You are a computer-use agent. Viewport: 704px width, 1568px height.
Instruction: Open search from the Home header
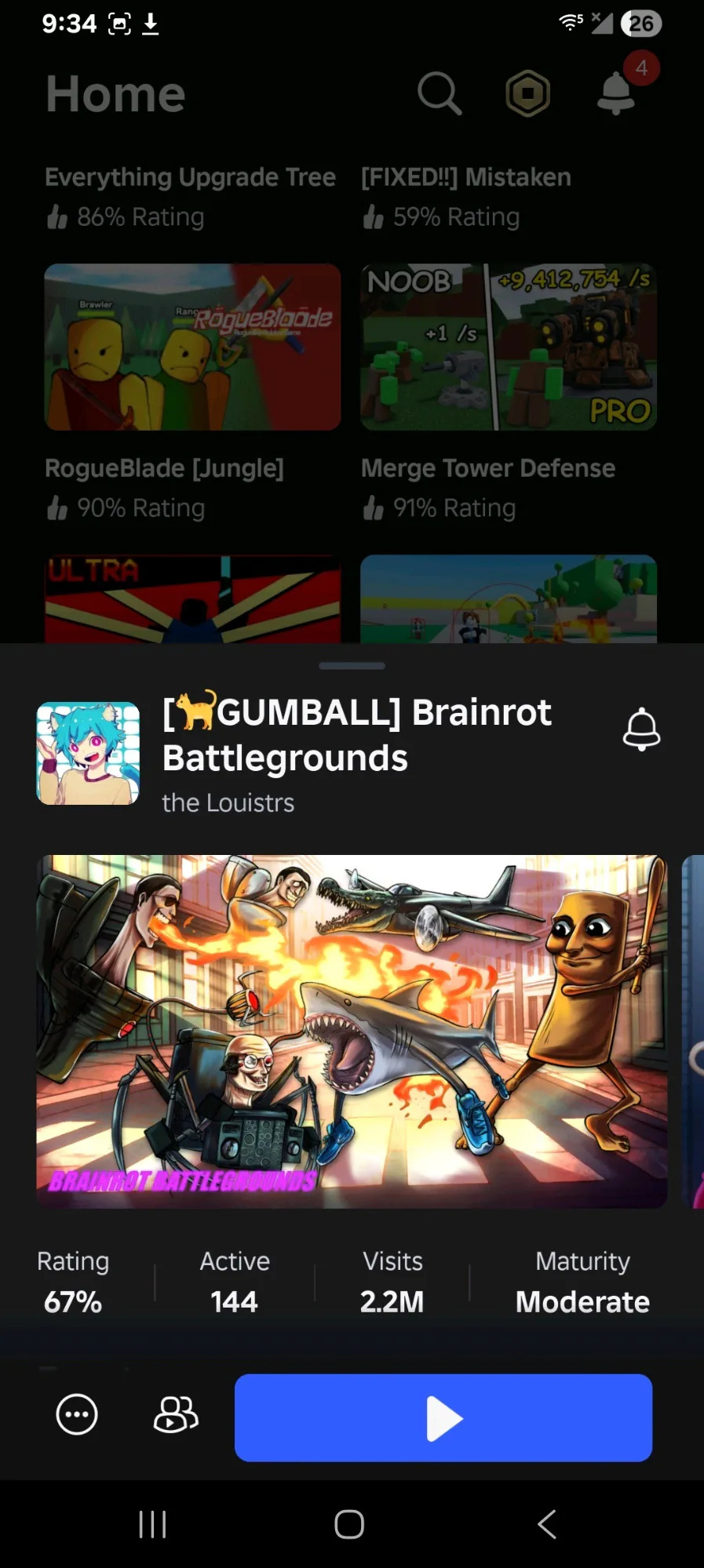[x=439, y=94]
